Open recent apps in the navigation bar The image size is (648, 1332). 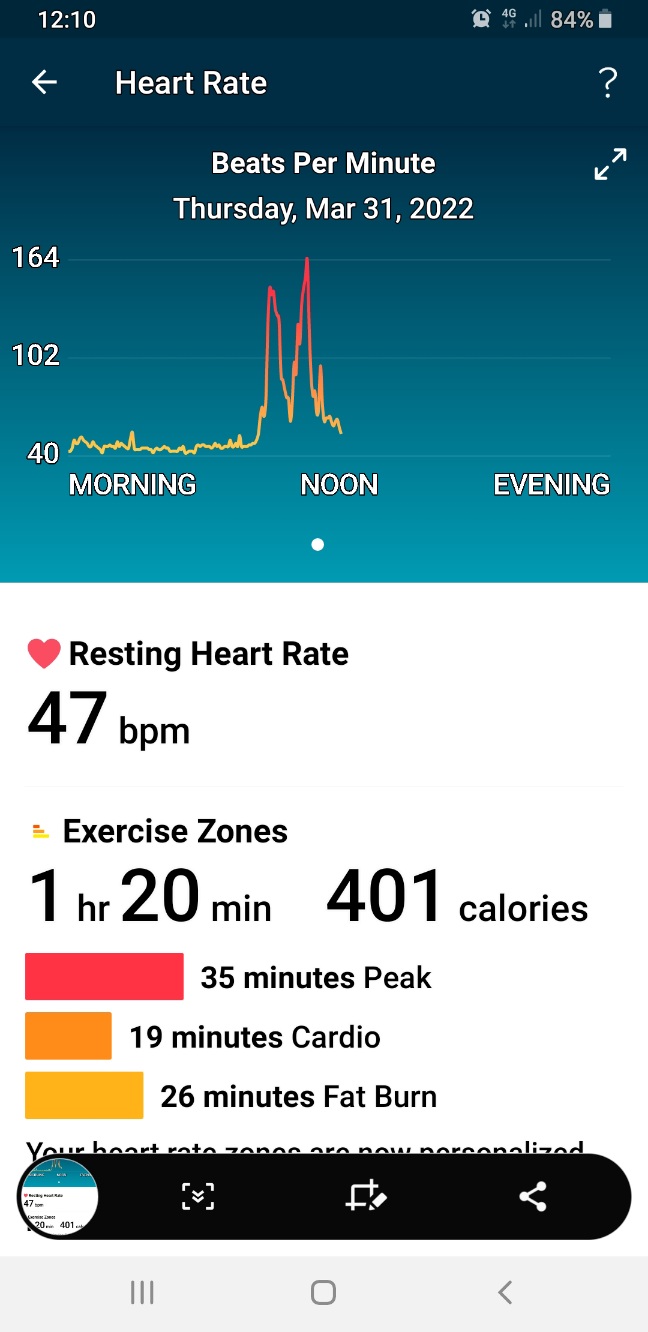coord(142,1293)
